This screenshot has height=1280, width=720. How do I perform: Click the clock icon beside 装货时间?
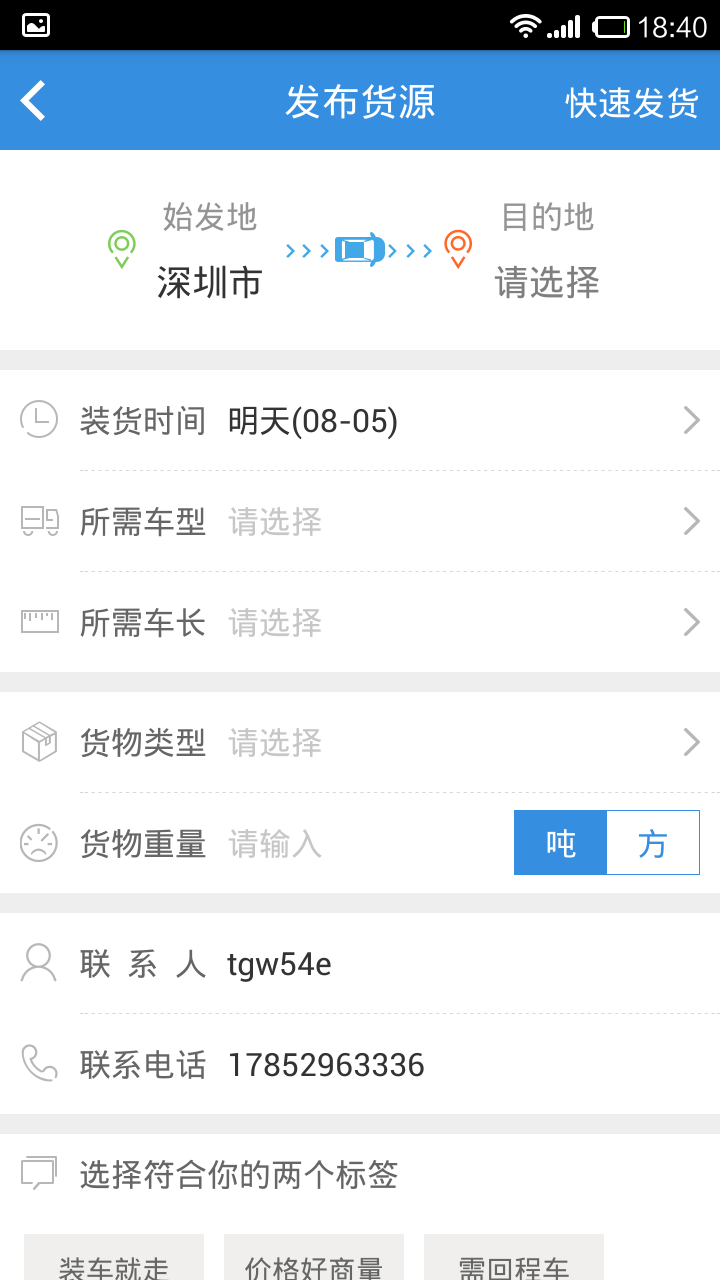(38, 420)
